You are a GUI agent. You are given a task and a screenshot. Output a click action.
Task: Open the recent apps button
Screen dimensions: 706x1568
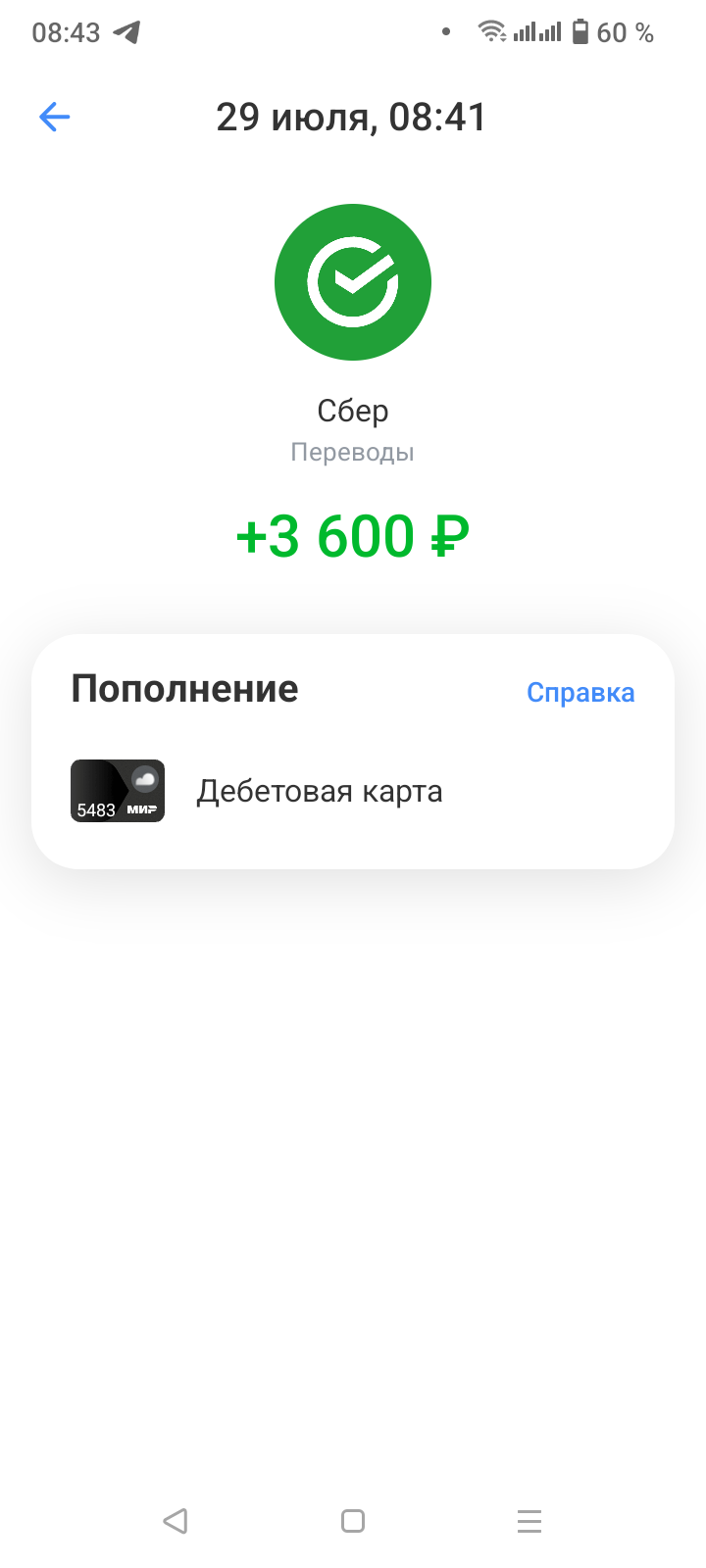click(529, 1521)
